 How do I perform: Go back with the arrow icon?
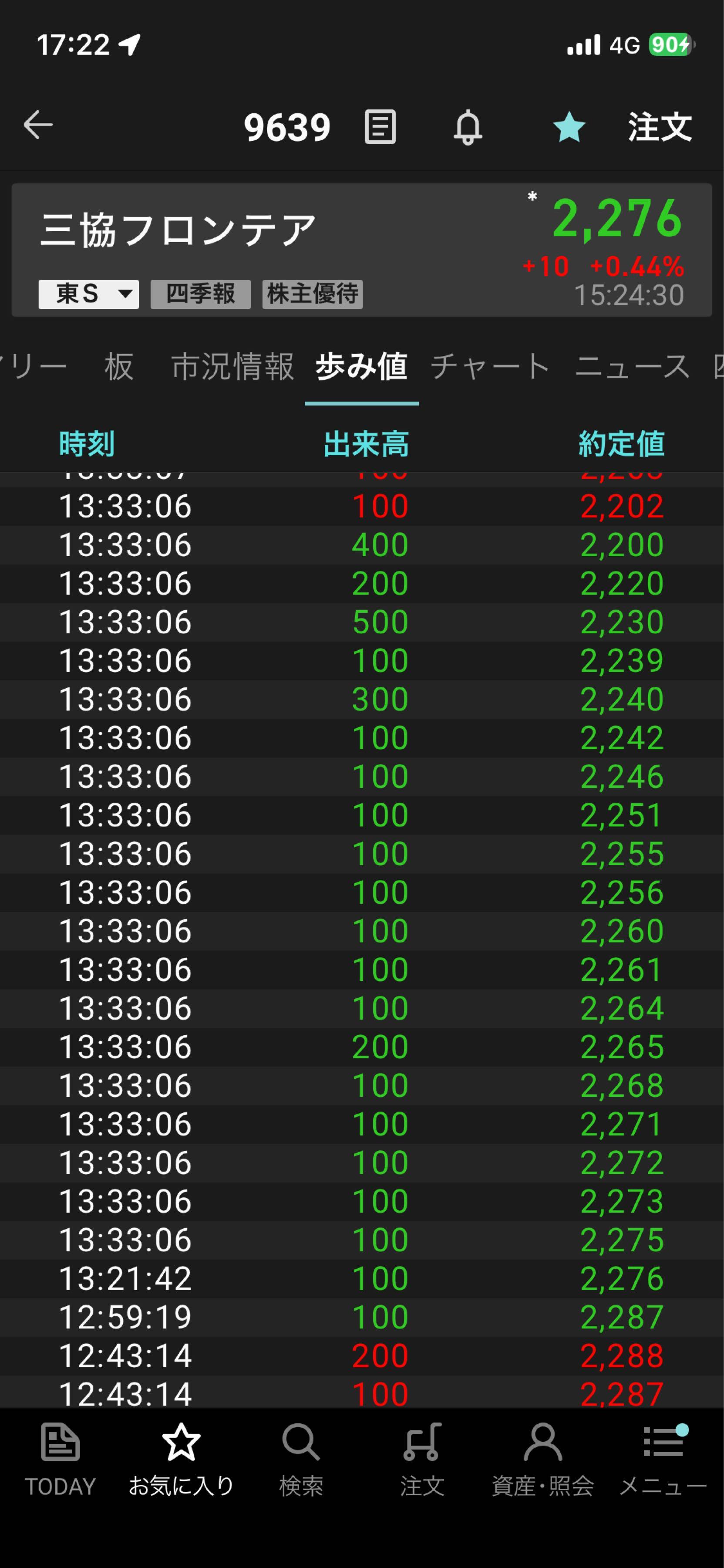(38, 125)
